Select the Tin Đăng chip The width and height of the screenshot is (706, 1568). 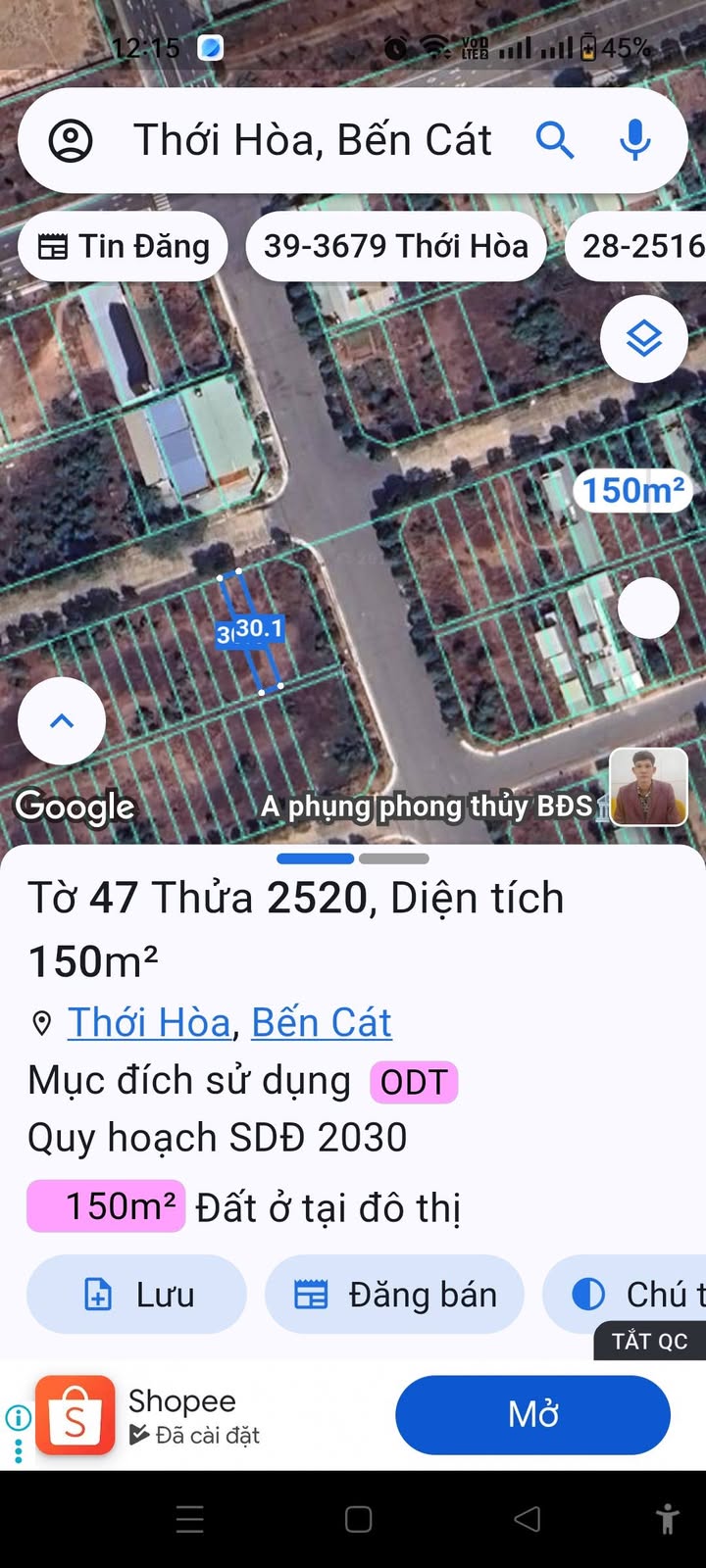[x=124, y=247]
